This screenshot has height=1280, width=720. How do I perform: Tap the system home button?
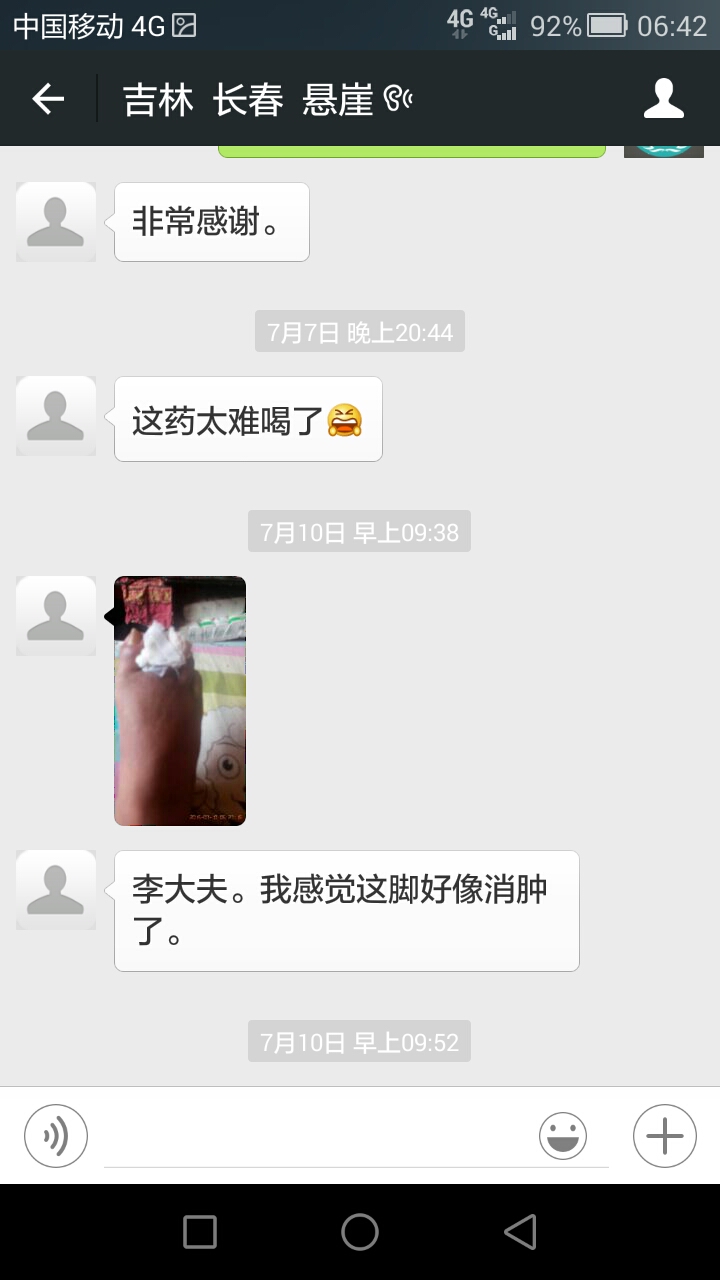click(x=360, y=1232)
